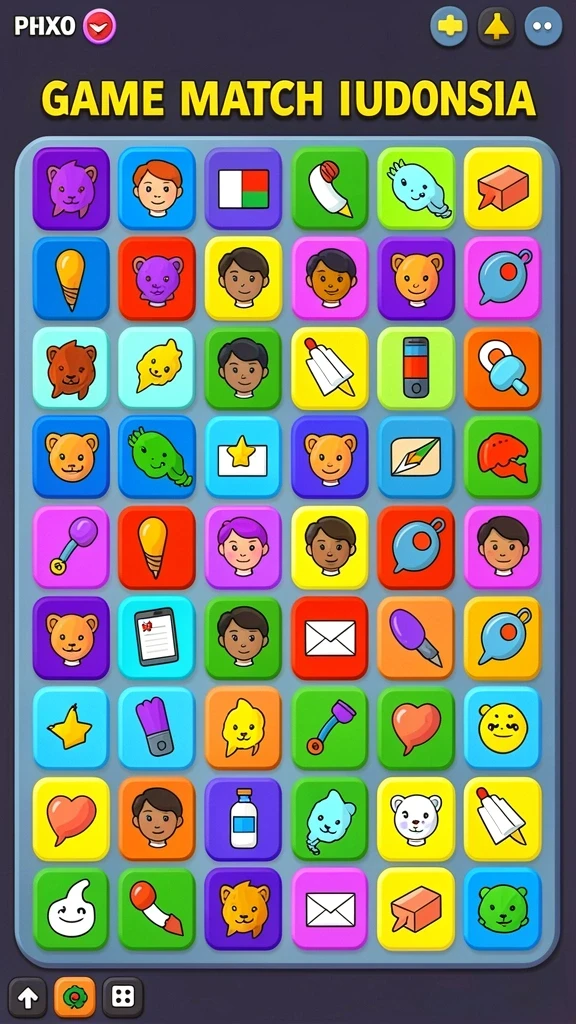Tap the orange clover button at bottom
The height and width of the screenshot is (1024, 576).
pyautogui.click(x=75, y=997)
